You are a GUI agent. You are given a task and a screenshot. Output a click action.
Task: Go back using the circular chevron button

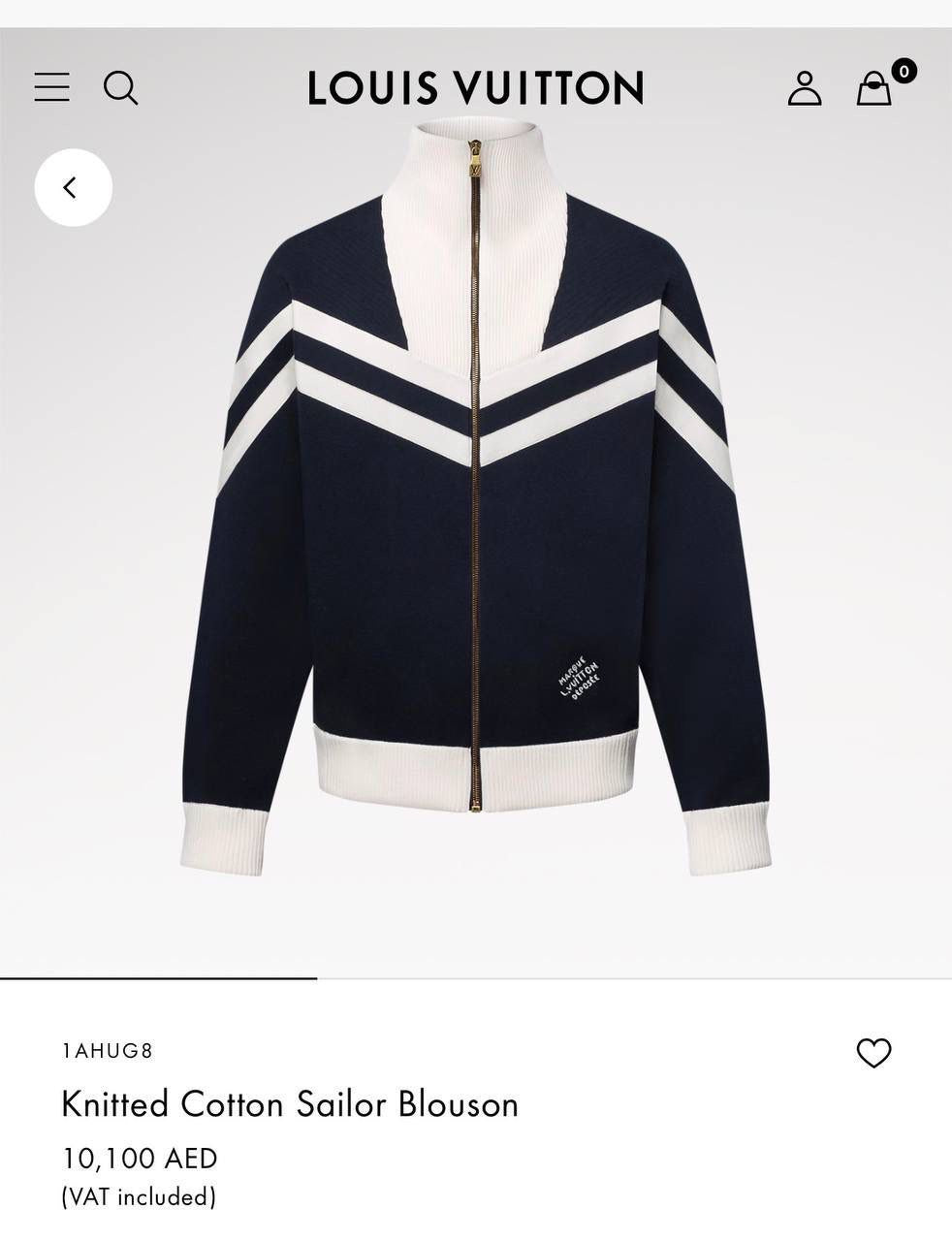72,186
